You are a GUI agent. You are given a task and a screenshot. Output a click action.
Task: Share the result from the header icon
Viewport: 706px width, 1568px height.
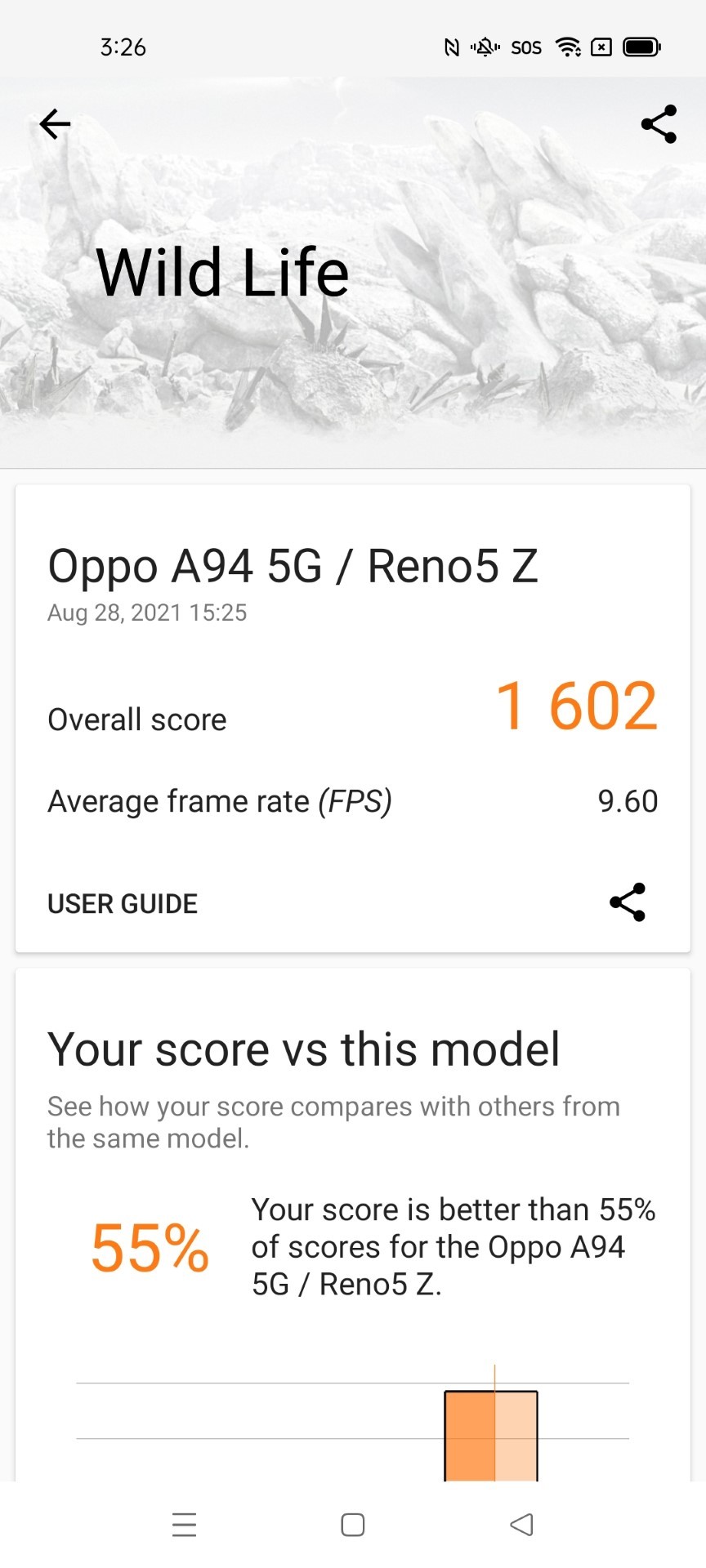click(659, 124)
